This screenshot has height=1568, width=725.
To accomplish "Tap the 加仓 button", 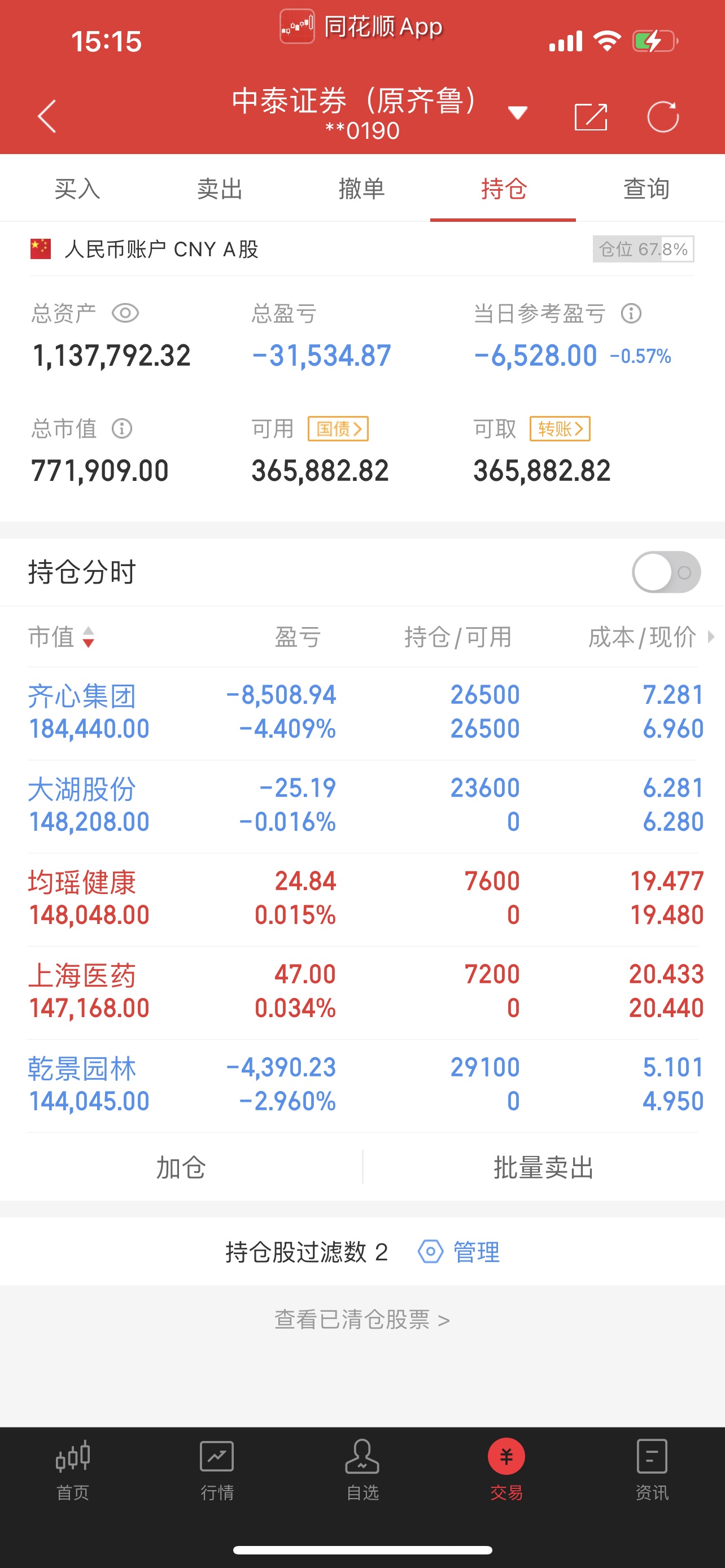I will (181, 1167).
